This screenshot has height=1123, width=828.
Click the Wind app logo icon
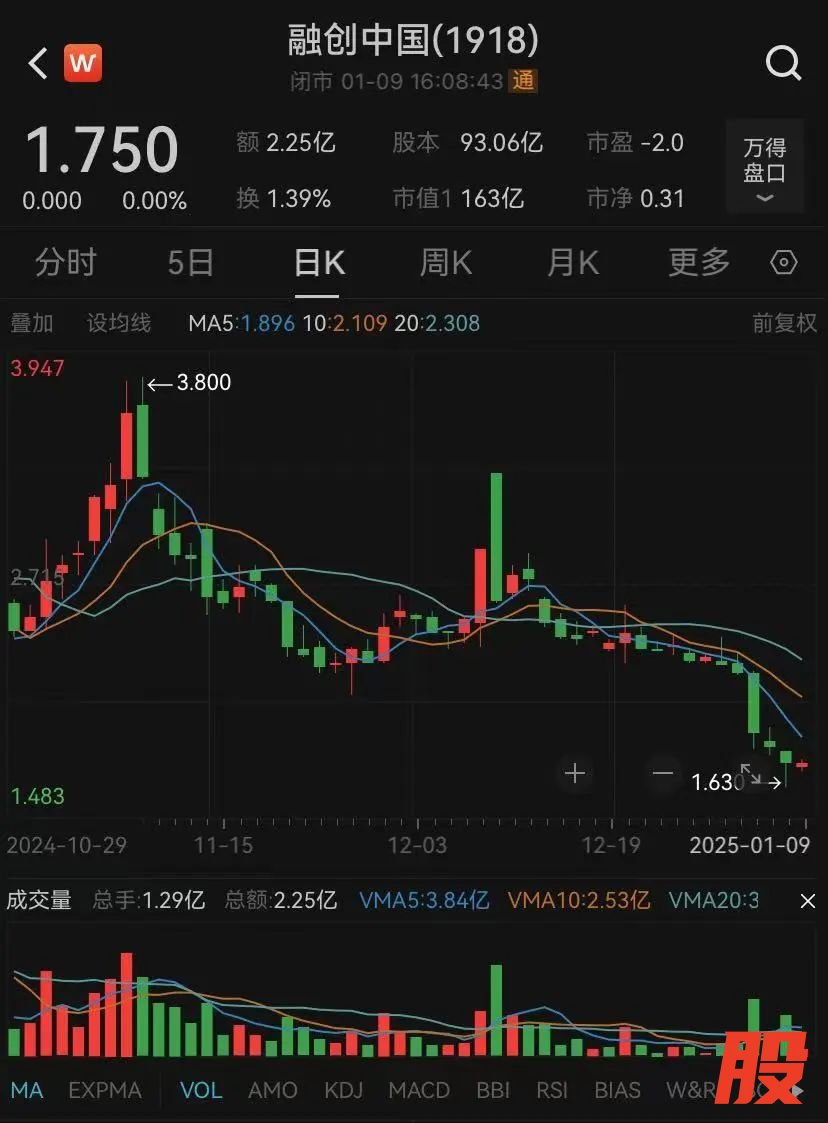(x=83, y=62)
